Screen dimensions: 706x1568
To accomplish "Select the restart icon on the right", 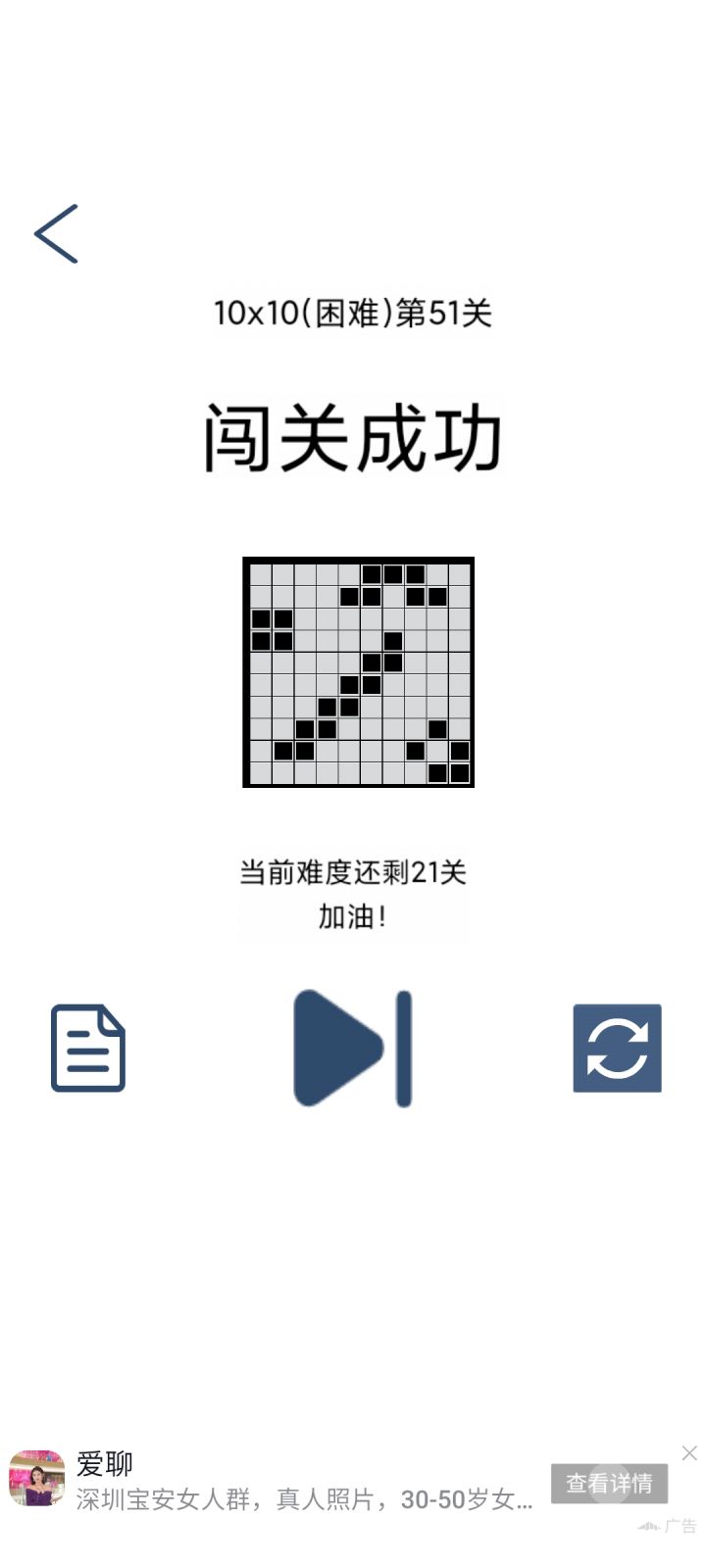I will [x=616, y=1047].
